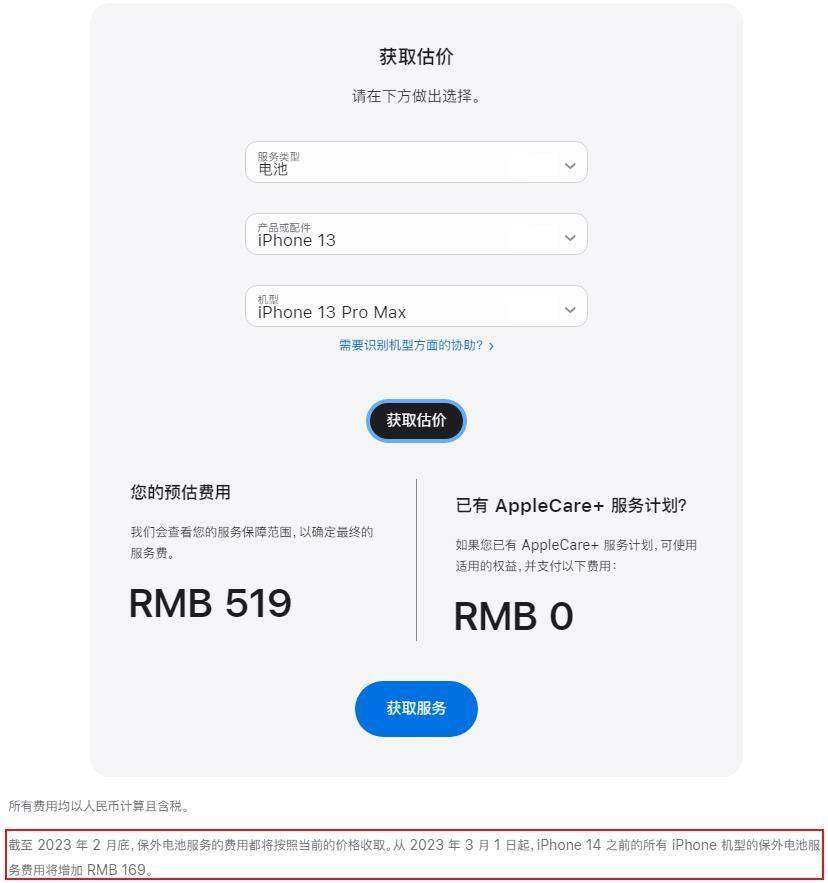
Task: Open the 需要识别机型方面的协助 link
Action: [415, 345]
